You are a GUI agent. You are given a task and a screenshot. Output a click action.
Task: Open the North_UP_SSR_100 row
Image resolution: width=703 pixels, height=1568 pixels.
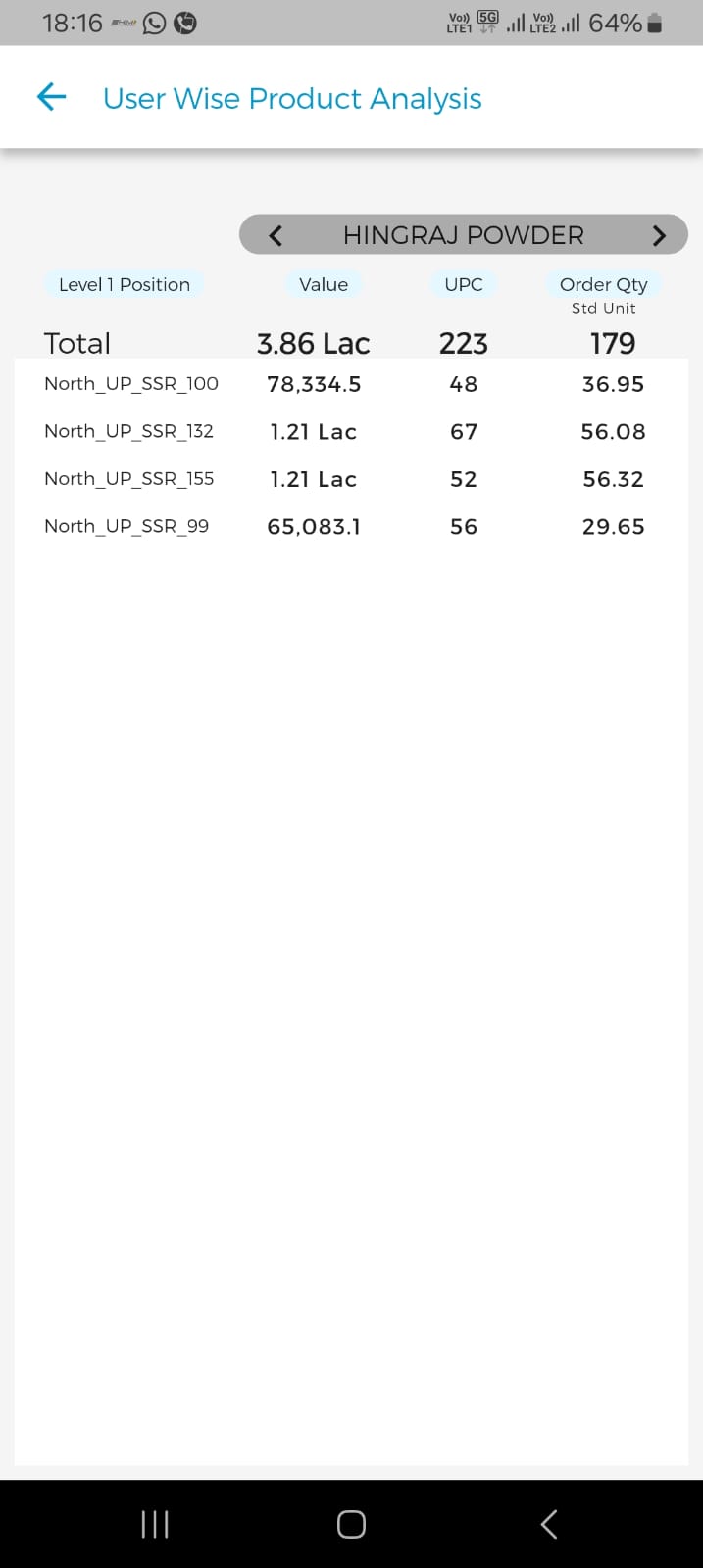pos(351,384)
